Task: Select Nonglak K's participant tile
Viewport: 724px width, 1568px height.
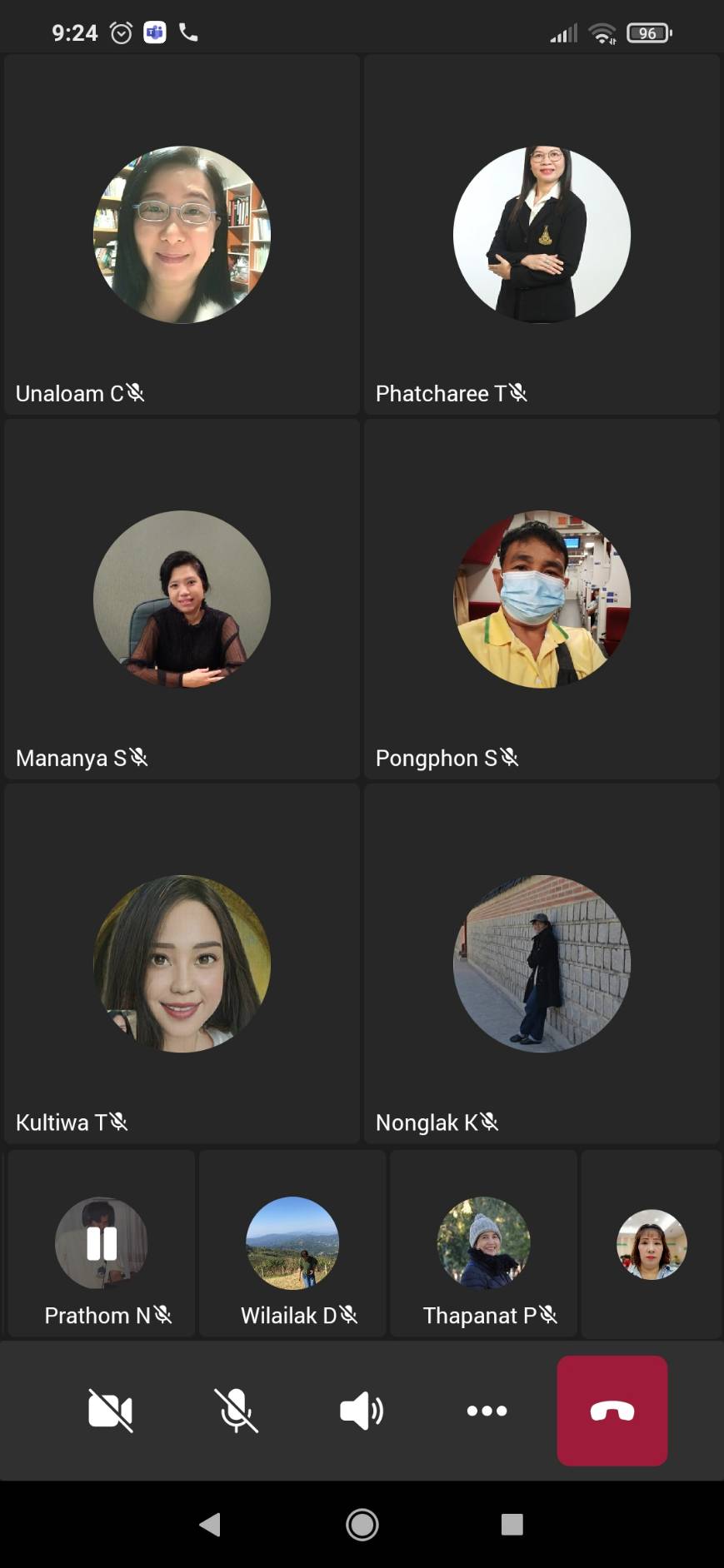Action: (542, 963)
